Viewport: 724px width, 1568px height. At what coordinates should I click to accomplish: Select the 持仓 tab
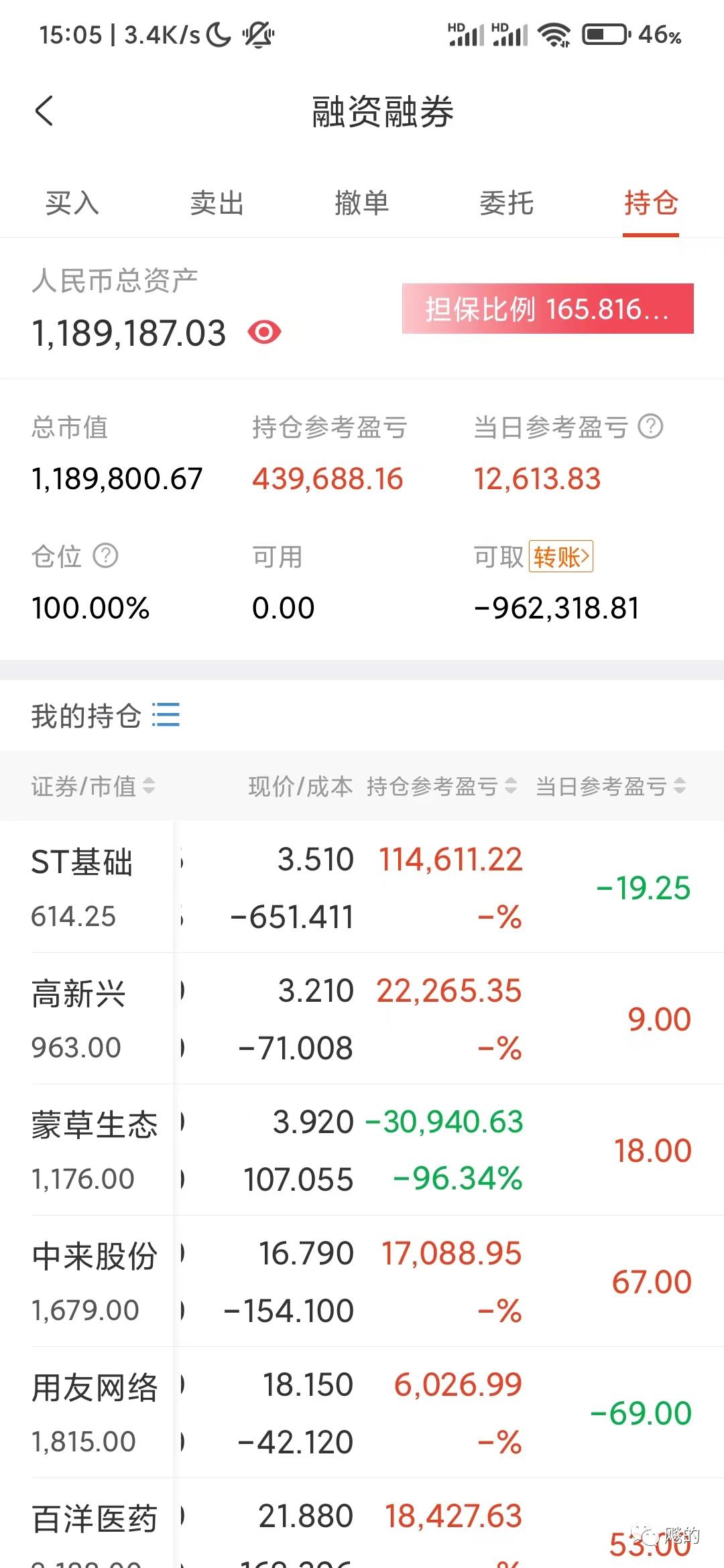pos(651,203)
